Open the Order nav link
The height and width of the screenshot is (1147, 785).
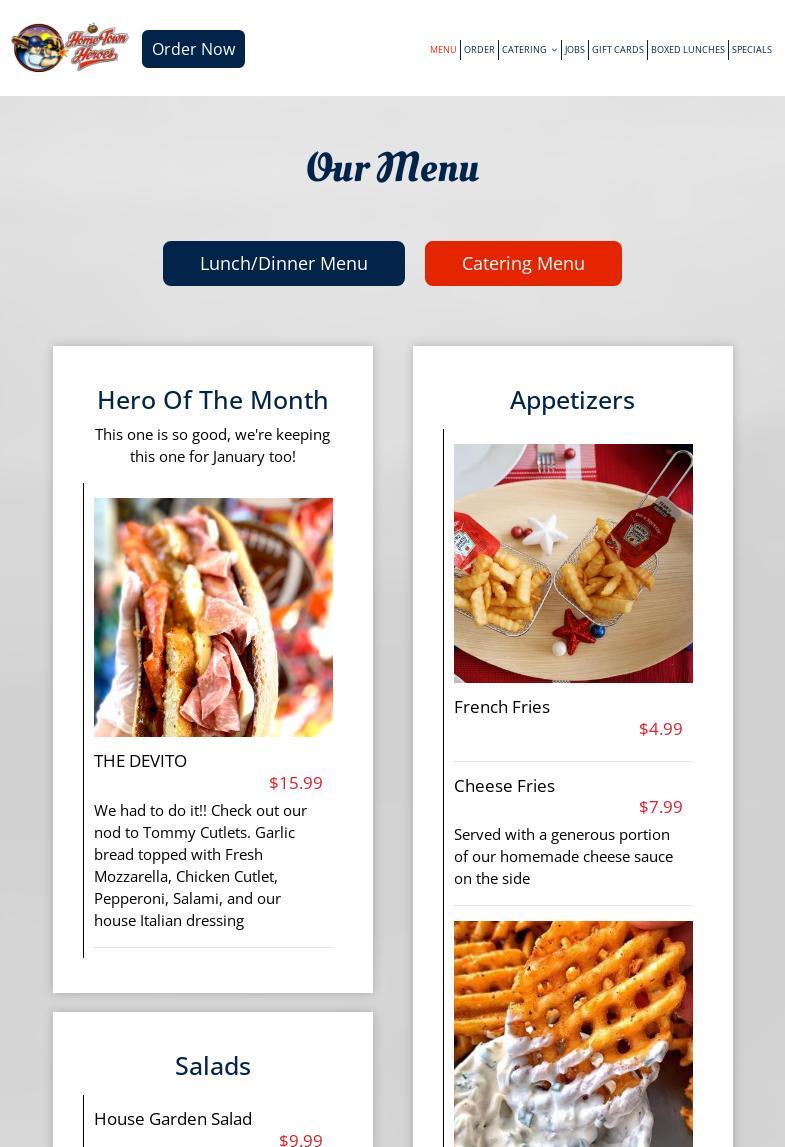(479, 49)
